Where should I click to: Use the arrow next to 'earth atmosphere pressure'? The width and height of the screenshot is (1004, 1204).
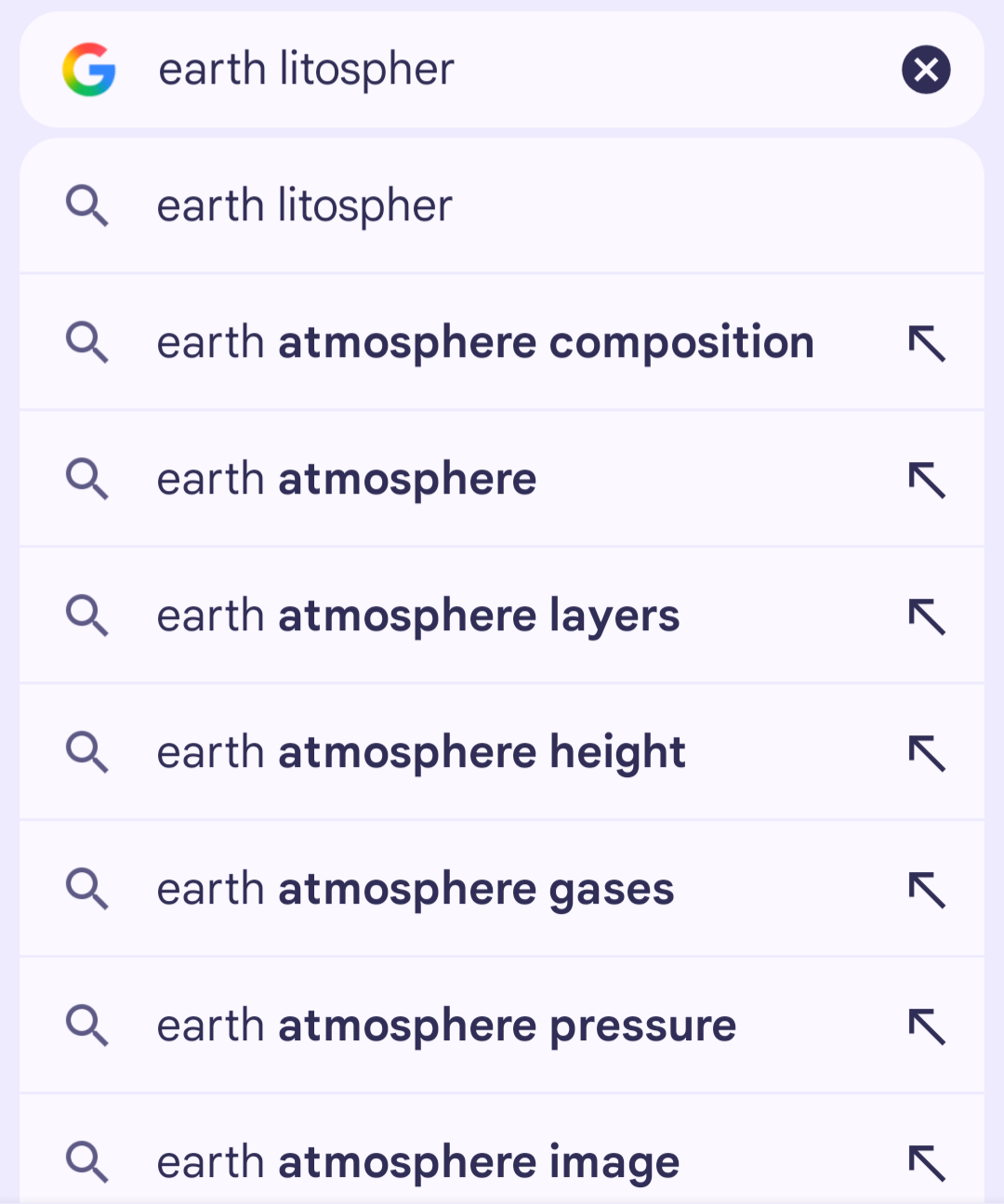click(927, 1026)
